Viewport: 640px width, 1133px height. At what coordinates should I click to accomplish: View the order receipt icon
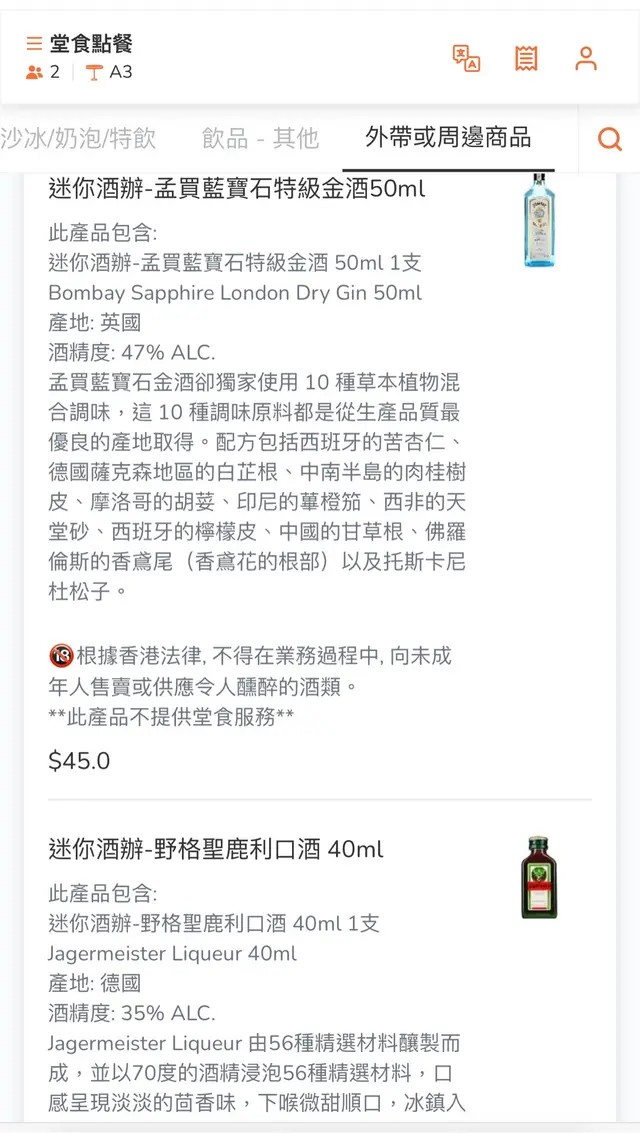526,58
